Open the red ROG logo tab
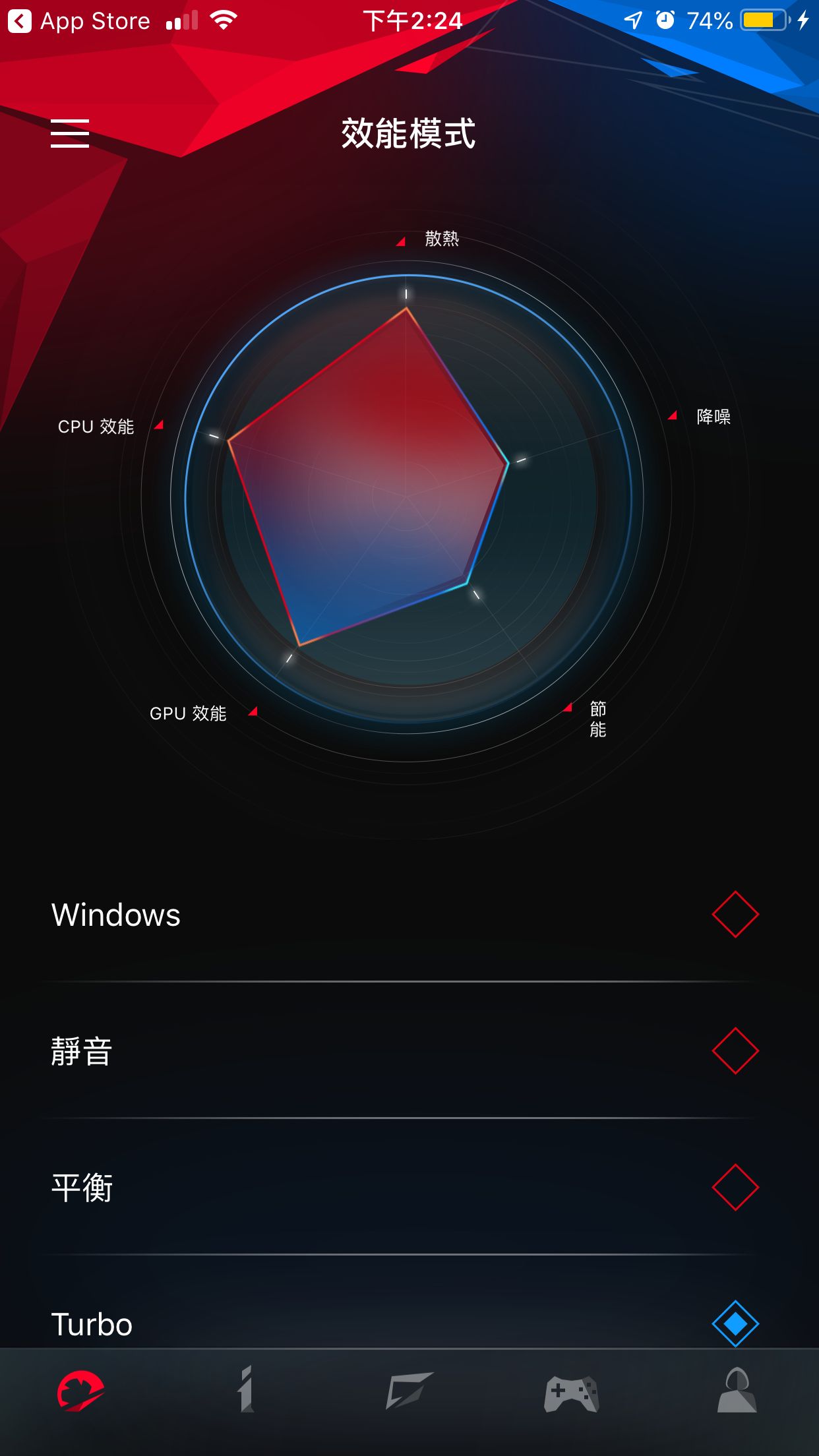 [80, 1391]
